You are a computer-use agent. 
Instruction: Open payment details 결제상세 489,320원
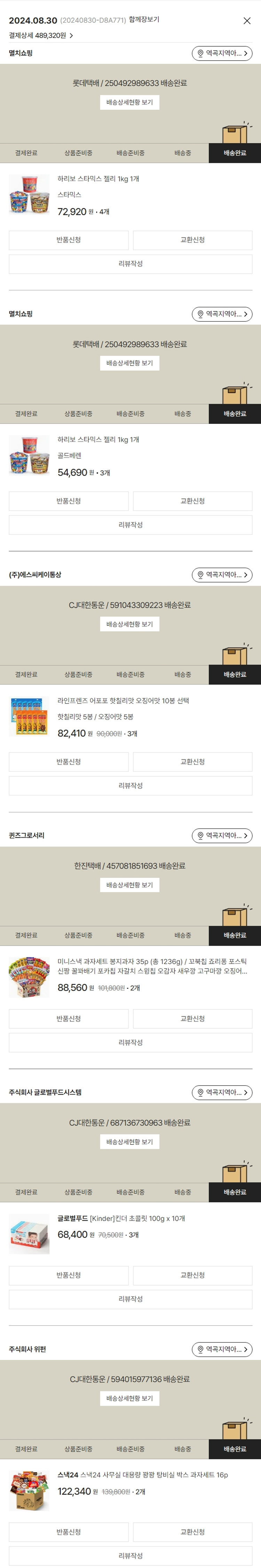41,35
